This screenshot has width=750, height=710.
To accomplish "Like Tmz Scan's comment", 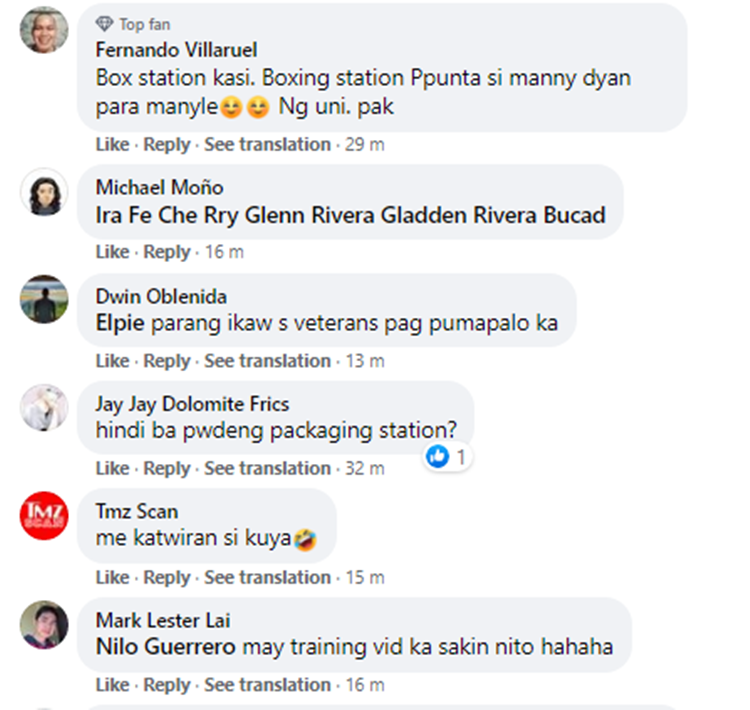I will tap(112, 577).
